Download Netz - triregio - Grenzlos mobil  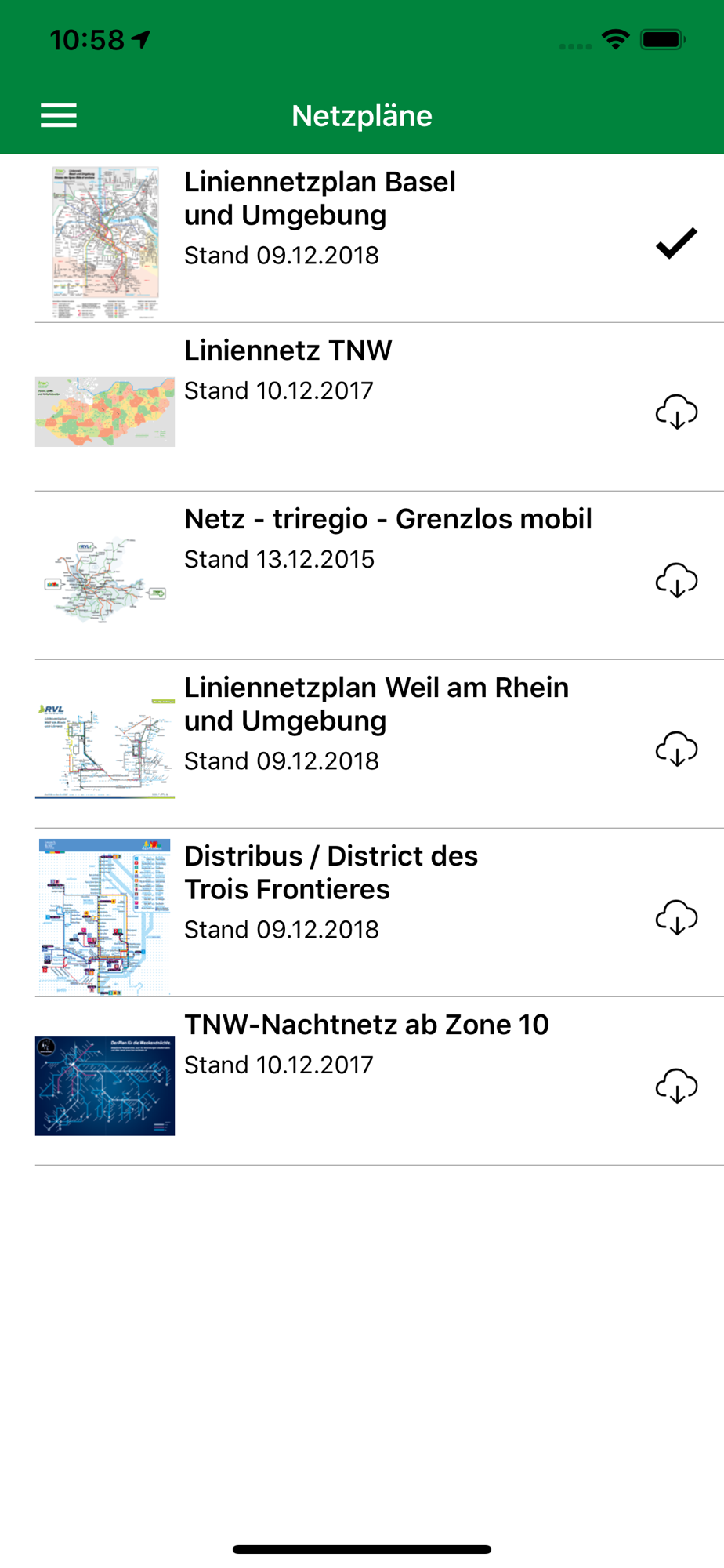[x=676, y=580]
